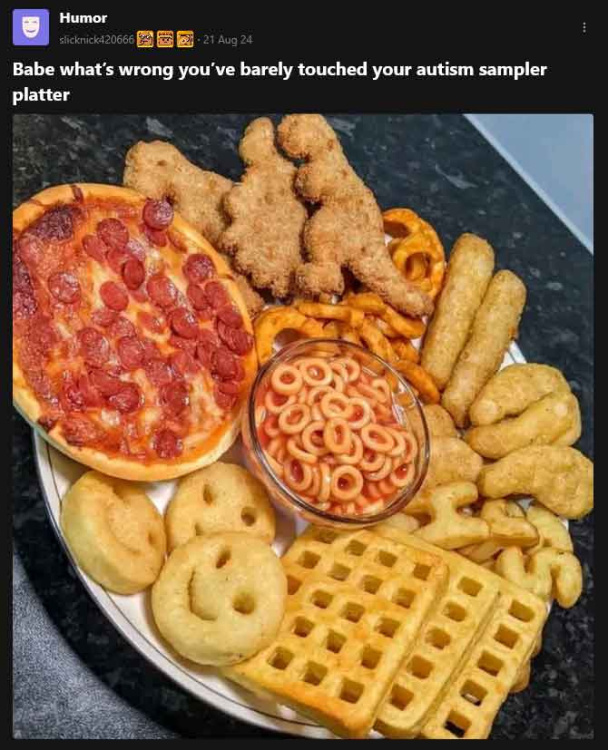
Task: Open the Humor community avatar
Action: pyautogui.click(x=30, y=27)
